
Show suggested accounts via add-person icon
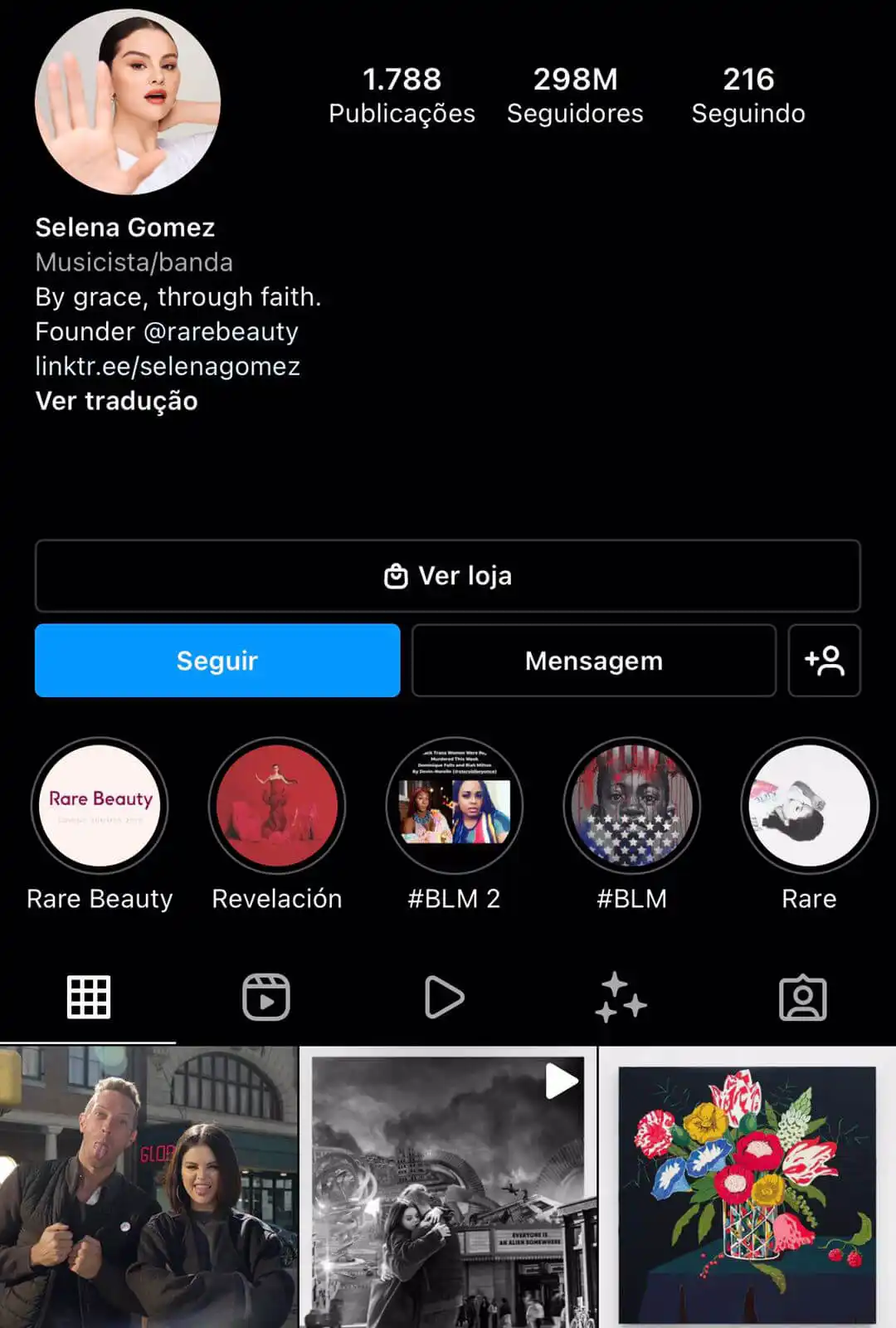[x=824, y=661]
